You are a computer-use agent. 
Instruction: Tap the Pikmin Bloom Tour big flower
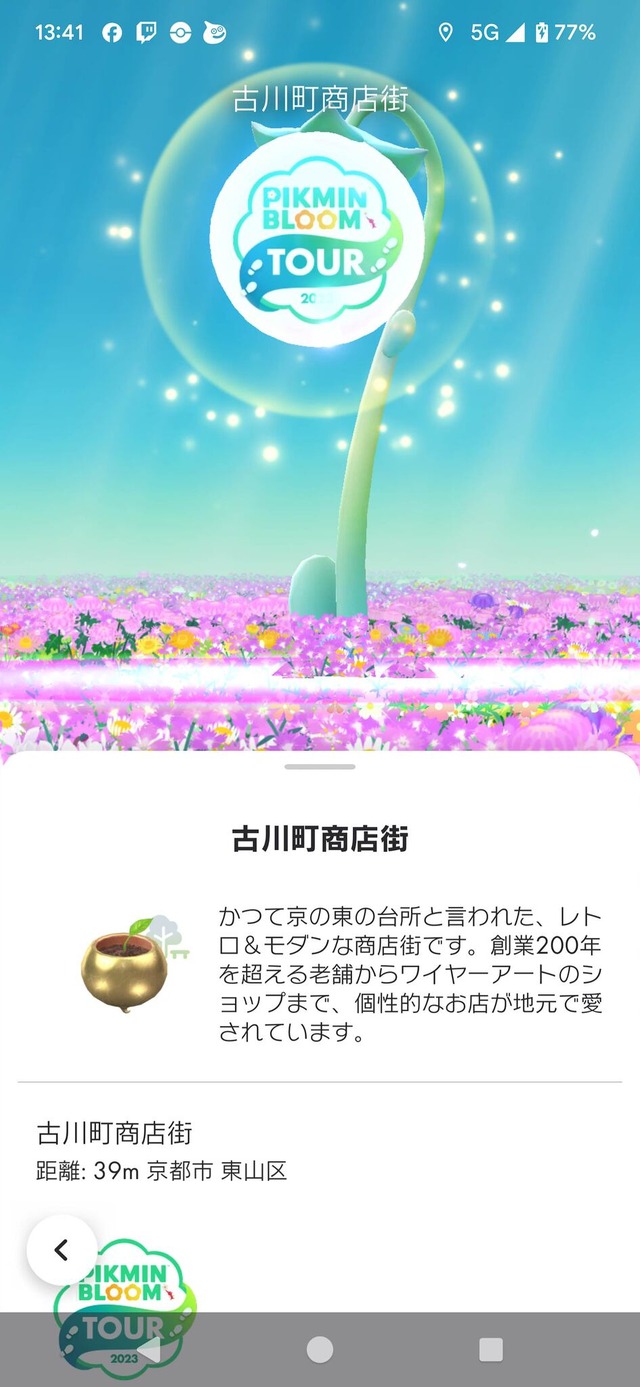(316, 241)
